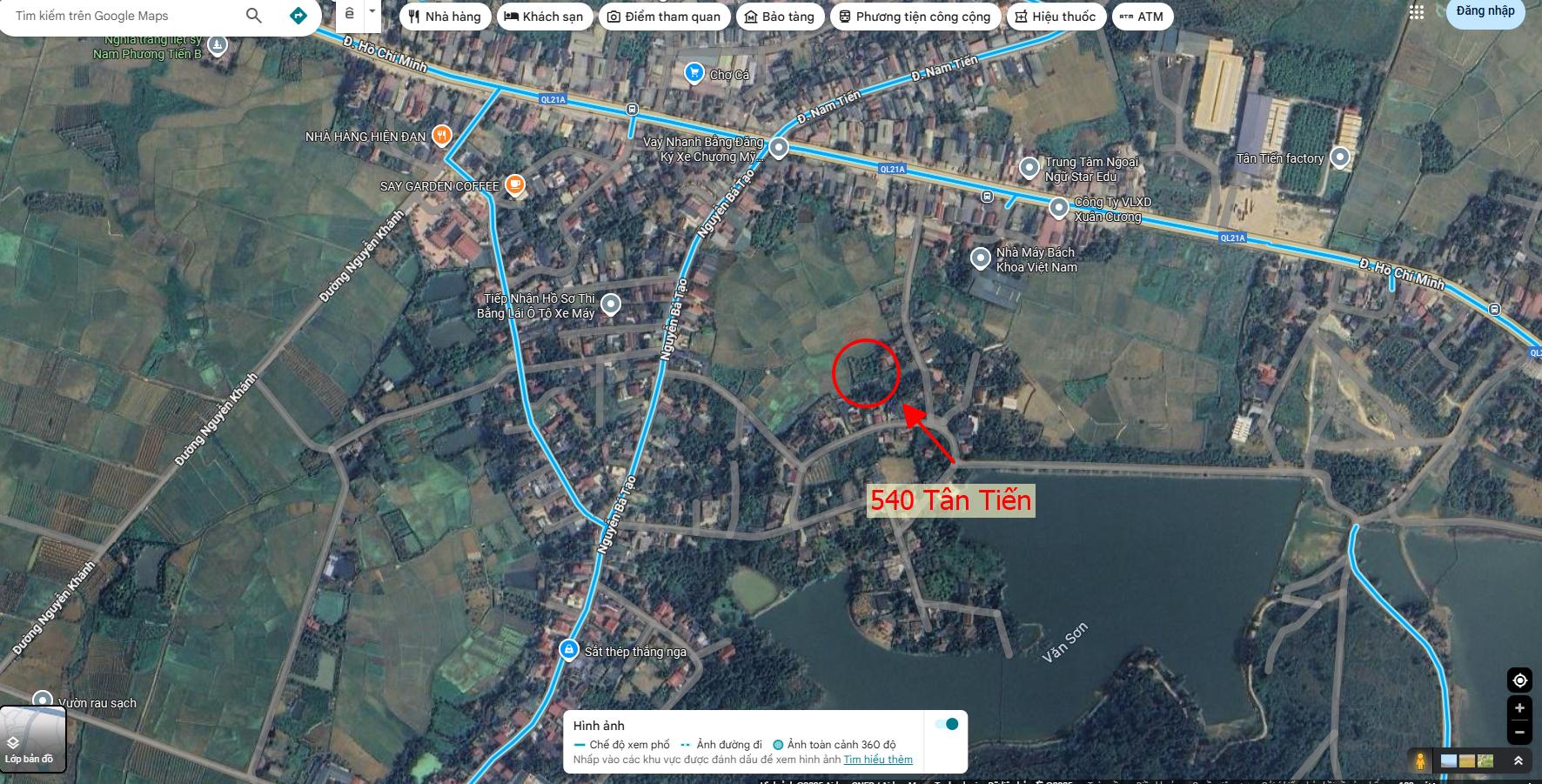Select the Khách sạn chip
The height and width of the screenshot is (784, 1542).
pyautogui.click(x=545, y=17)
